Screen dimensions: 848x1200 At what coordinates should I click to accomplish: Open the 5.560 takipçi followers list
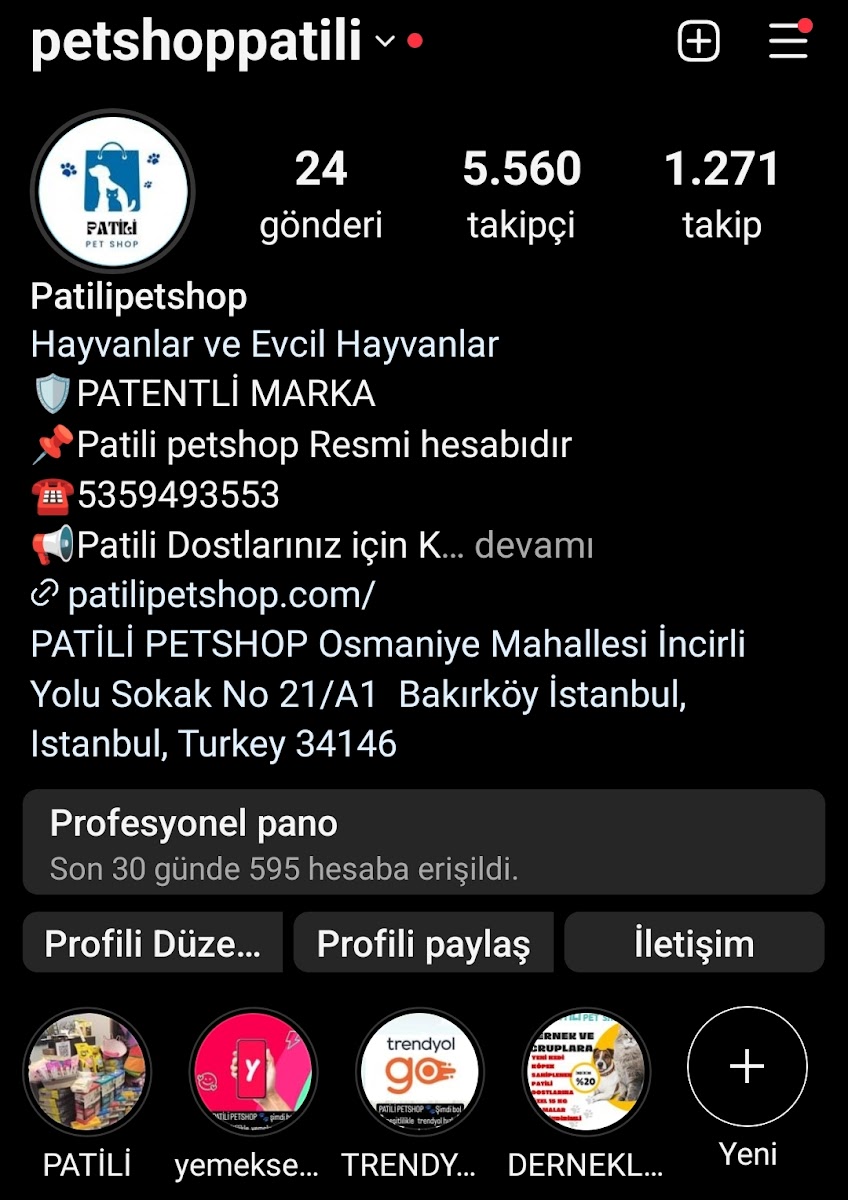[521, 195]
